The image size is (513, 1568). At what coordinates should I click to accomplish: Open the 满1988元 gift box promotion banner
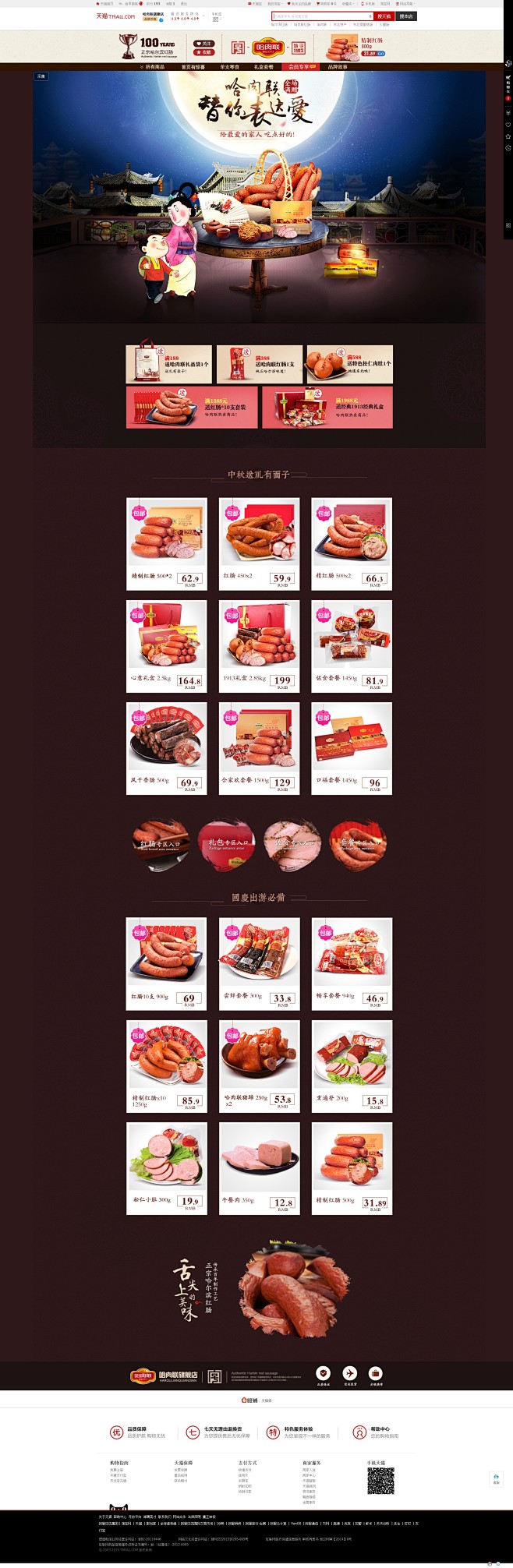(327, 408)
